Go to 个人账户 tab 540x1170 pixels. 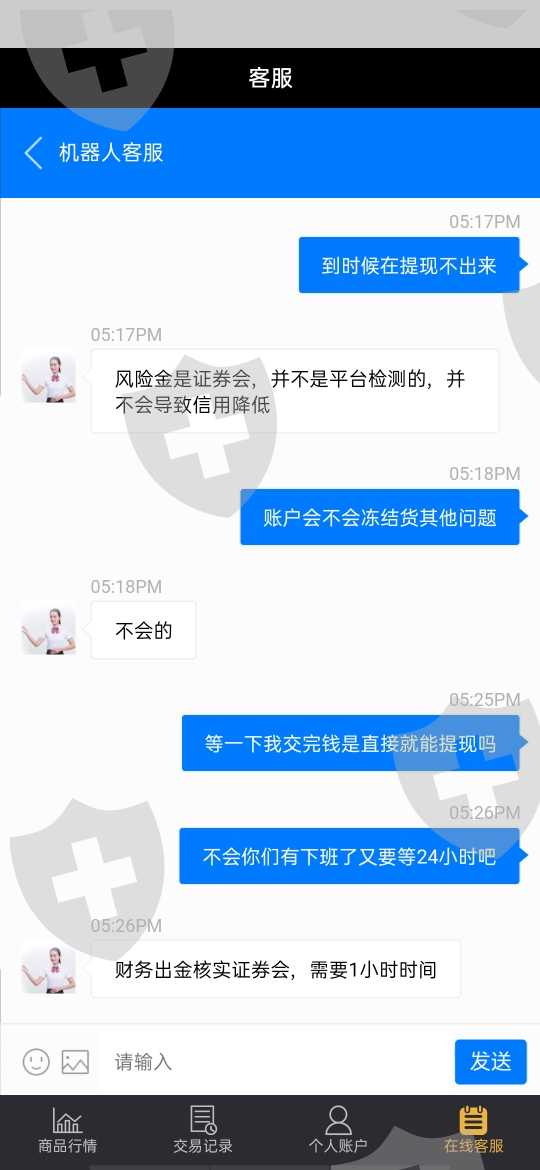click(338, 1130)
